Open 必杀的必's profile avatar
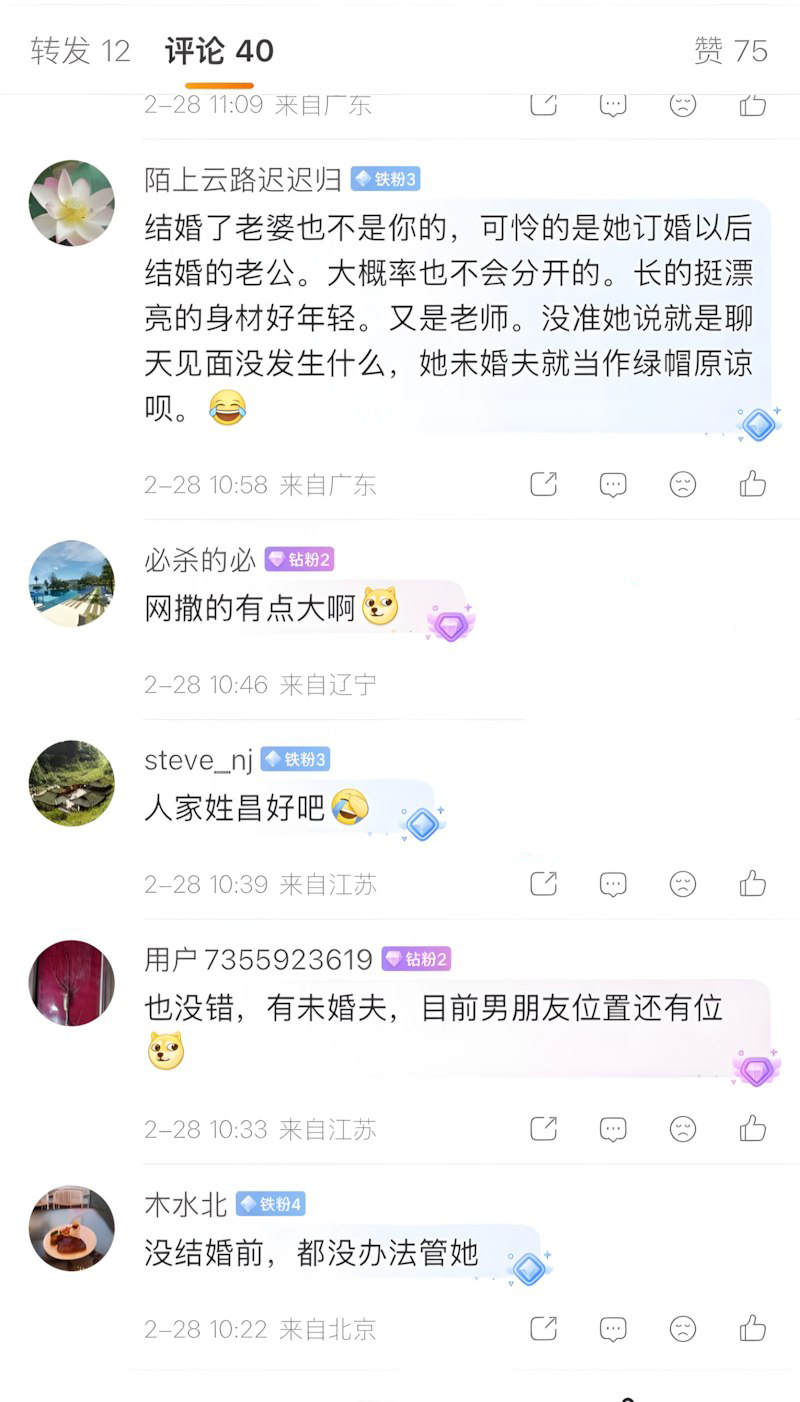Screen dimensions: 800x1402 click(x=71, y=583)
